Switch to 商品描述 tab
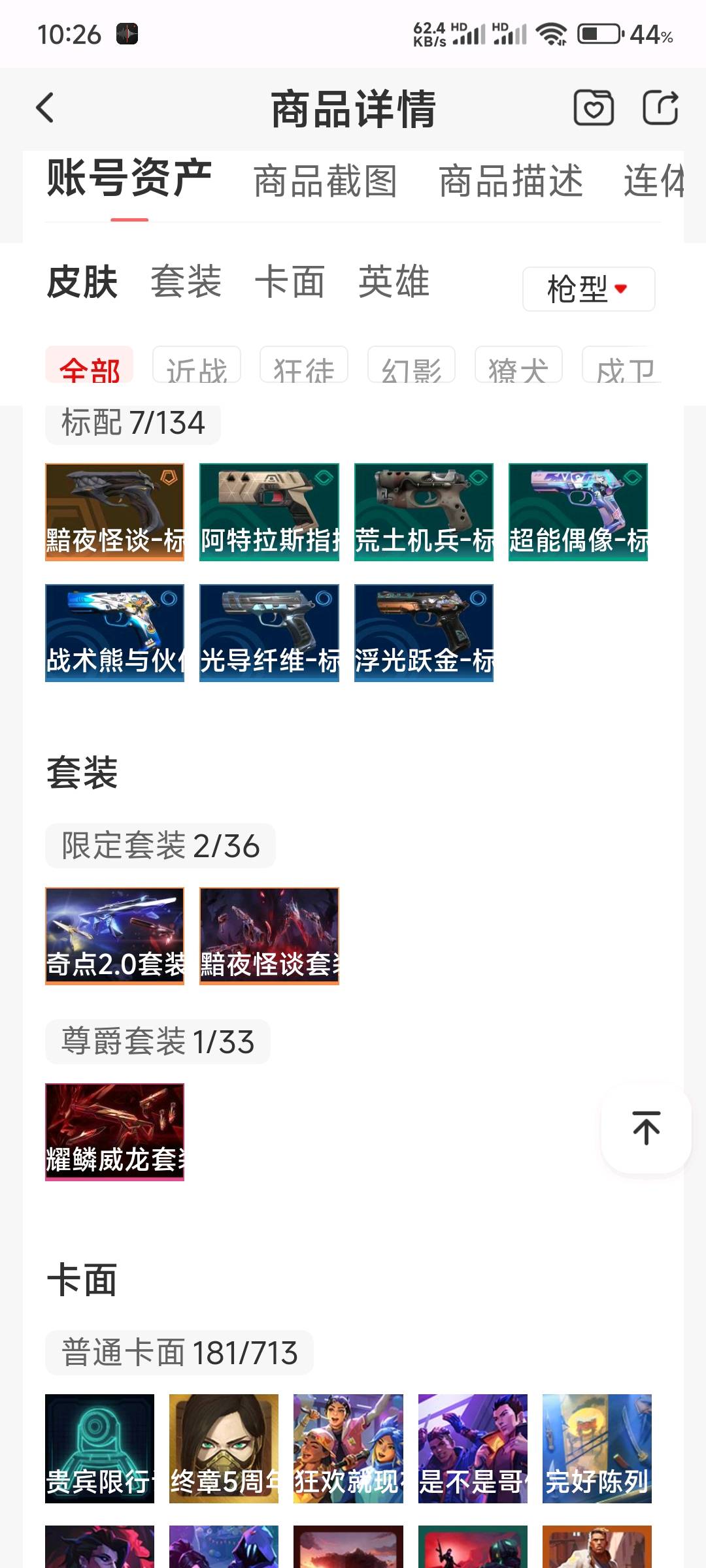706x1568 pixels. pos(511,181)
